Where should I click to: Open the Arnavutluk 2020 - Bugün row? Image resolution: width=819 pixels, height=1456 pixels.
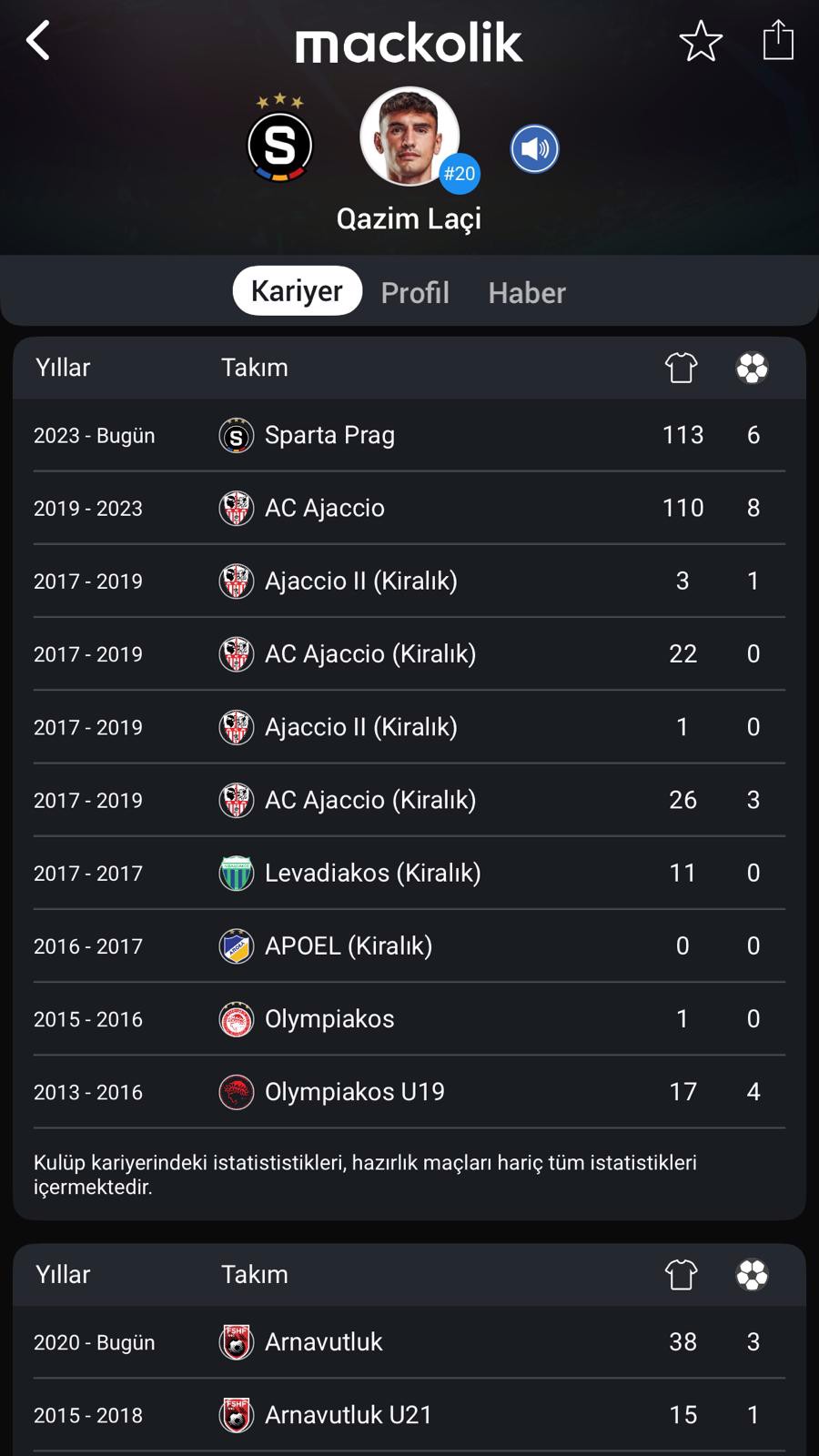point(409,1342)
